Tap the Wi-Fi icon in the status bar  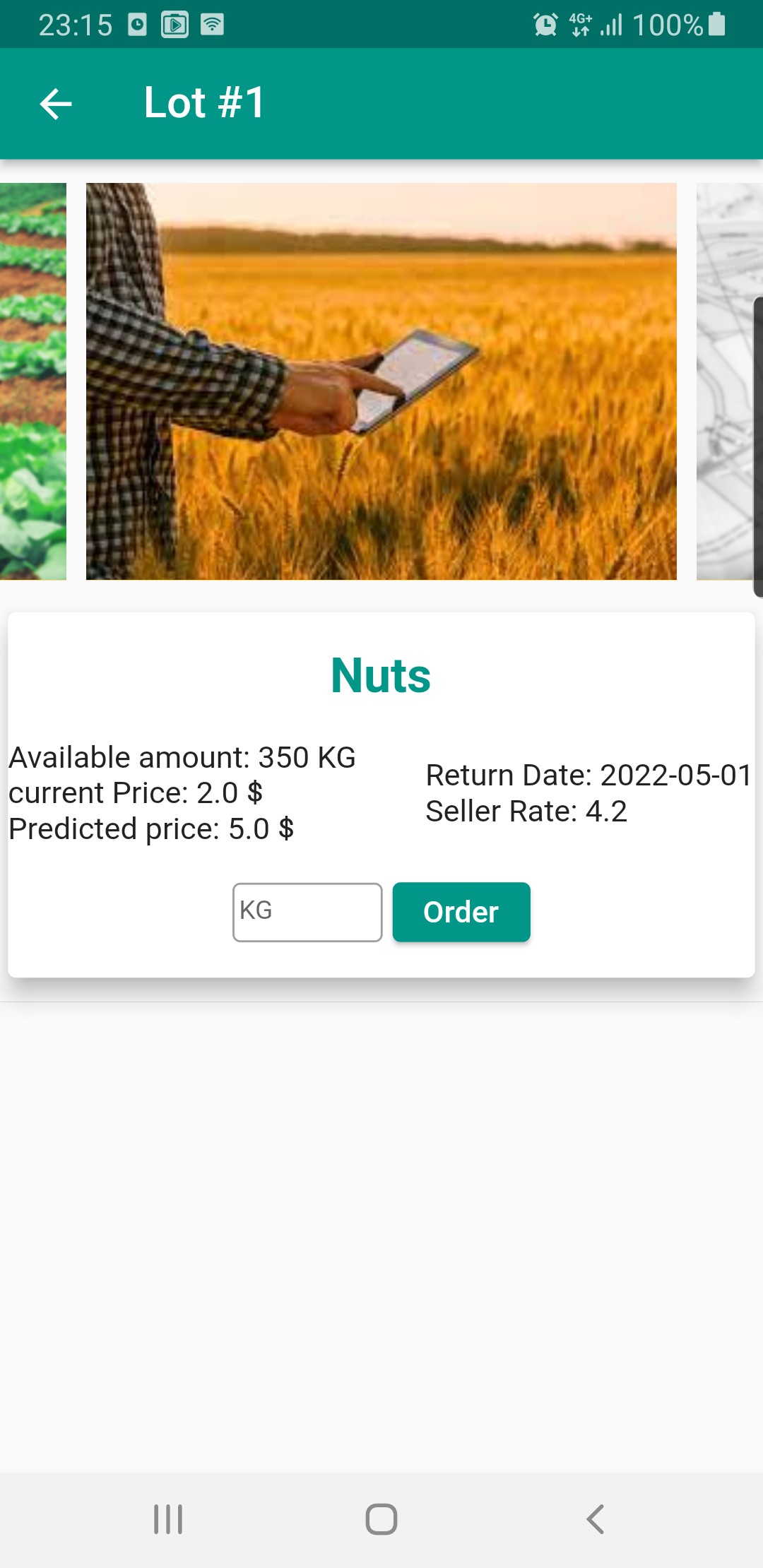point(211,23)
